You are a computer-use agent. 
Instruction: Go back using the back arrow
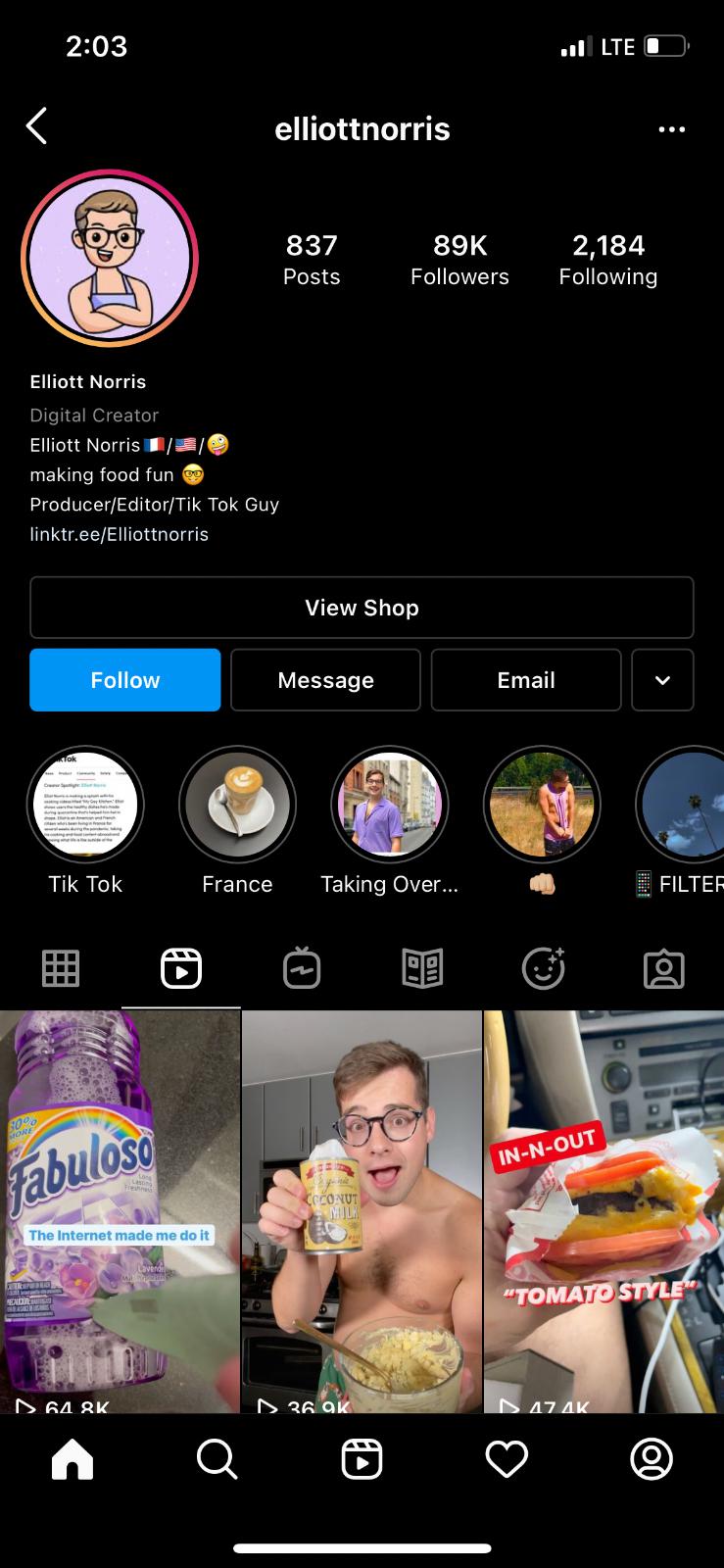pos(36,127)
